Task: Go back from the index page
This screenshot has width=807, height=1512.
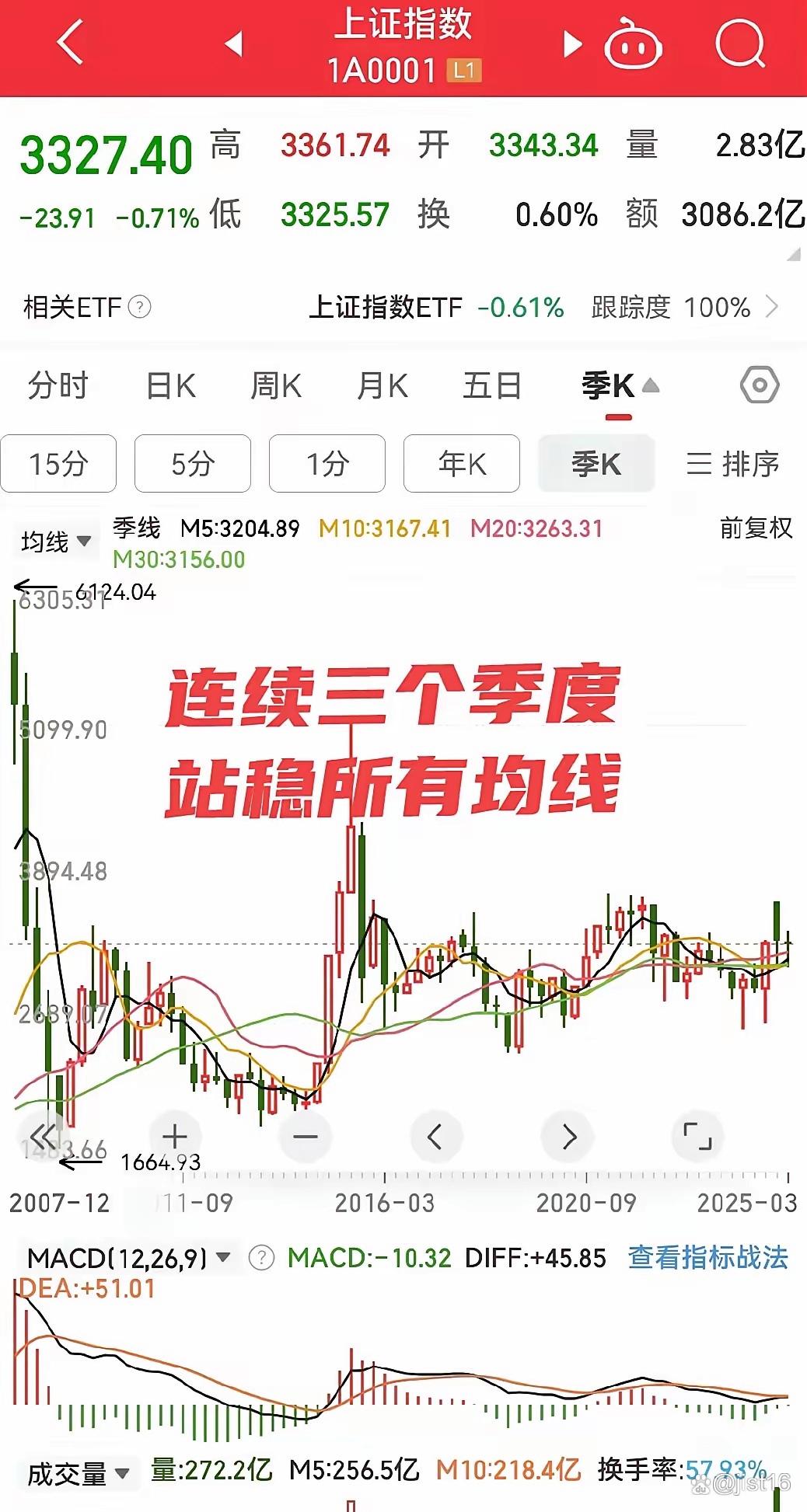Action: click(70, 43)
